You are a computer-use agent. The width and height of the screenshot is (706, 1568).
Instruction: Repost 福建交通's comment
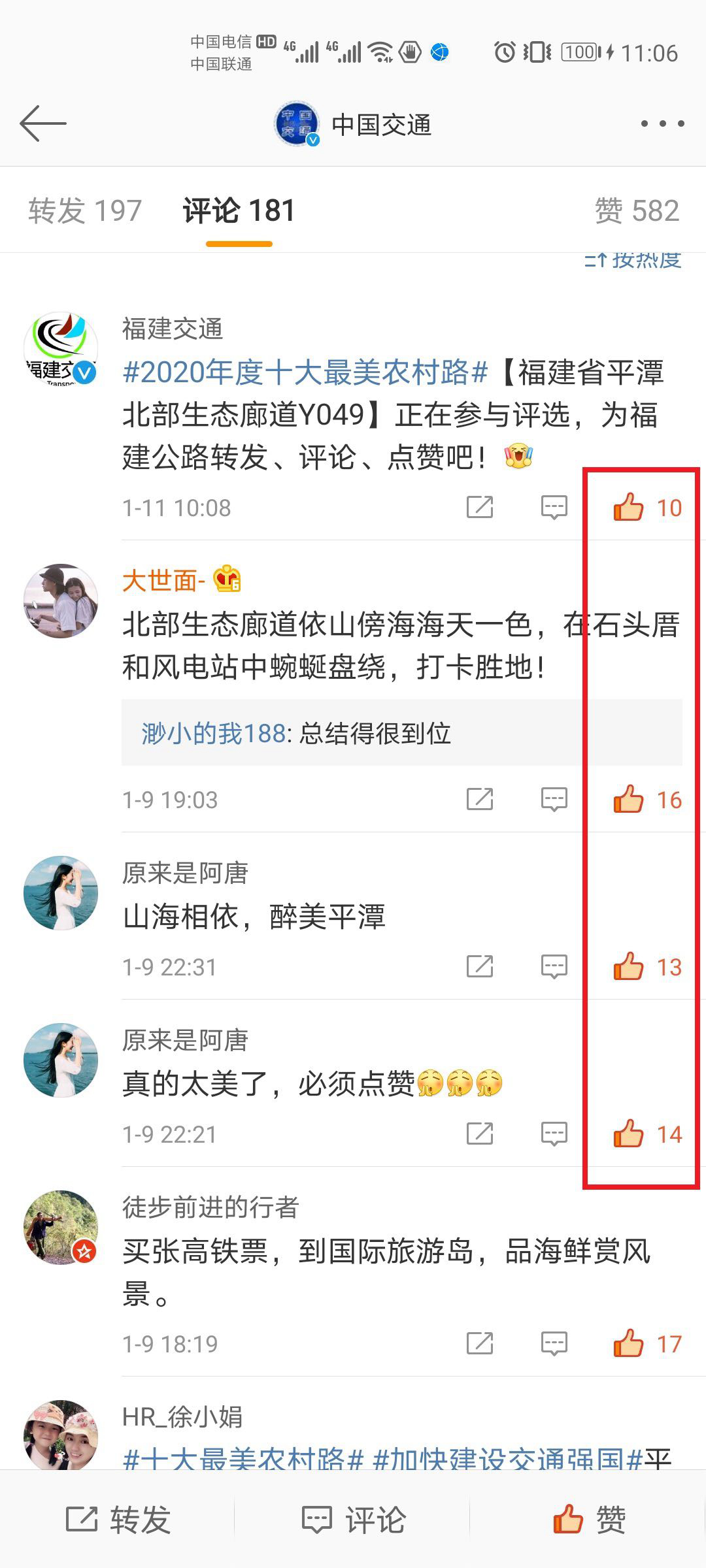[x=480, y=508]
